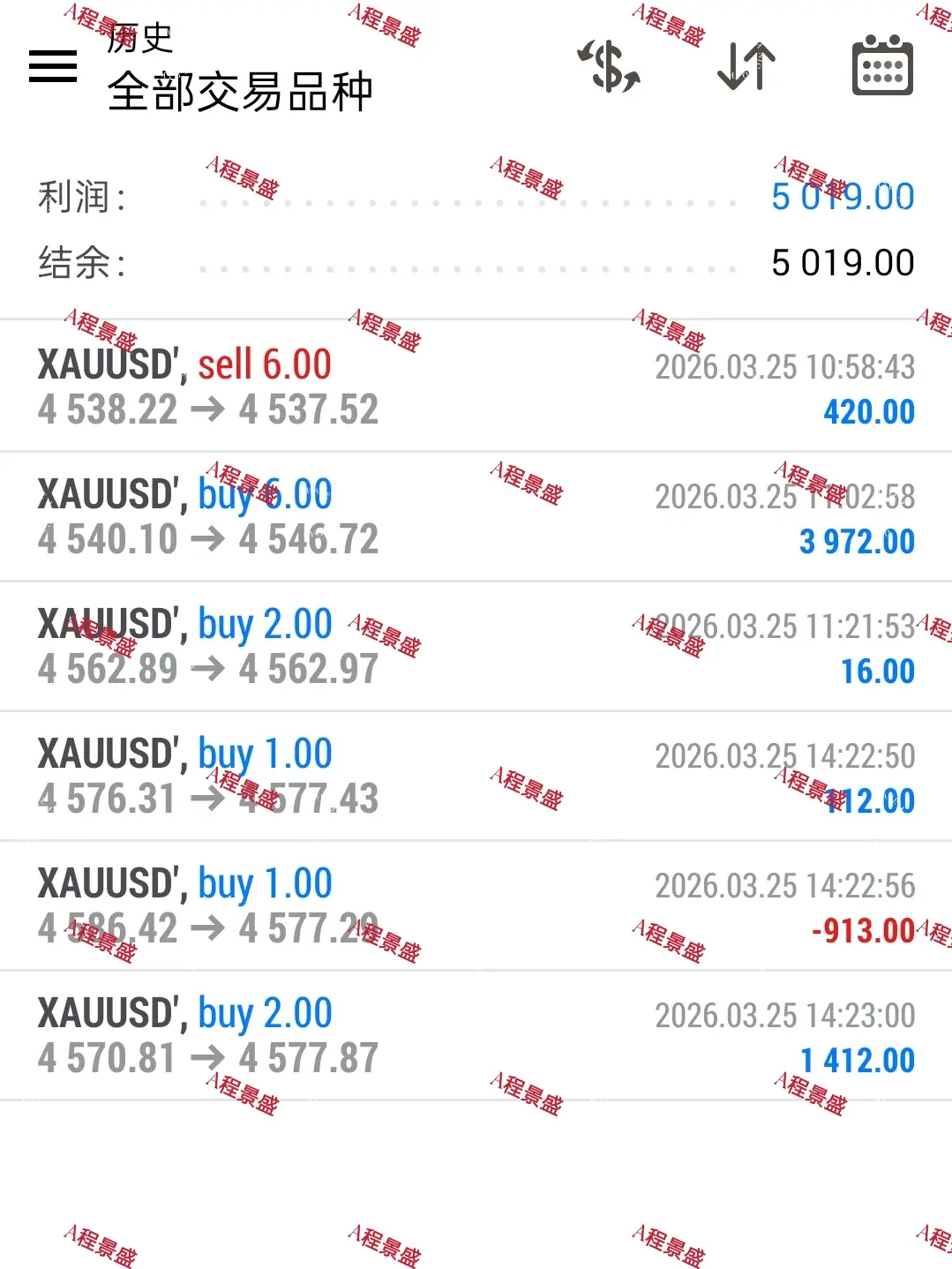This screenshot has width=952, height=1269.
Task: Open the hamburger drawer menu
Action: point(53,66)
